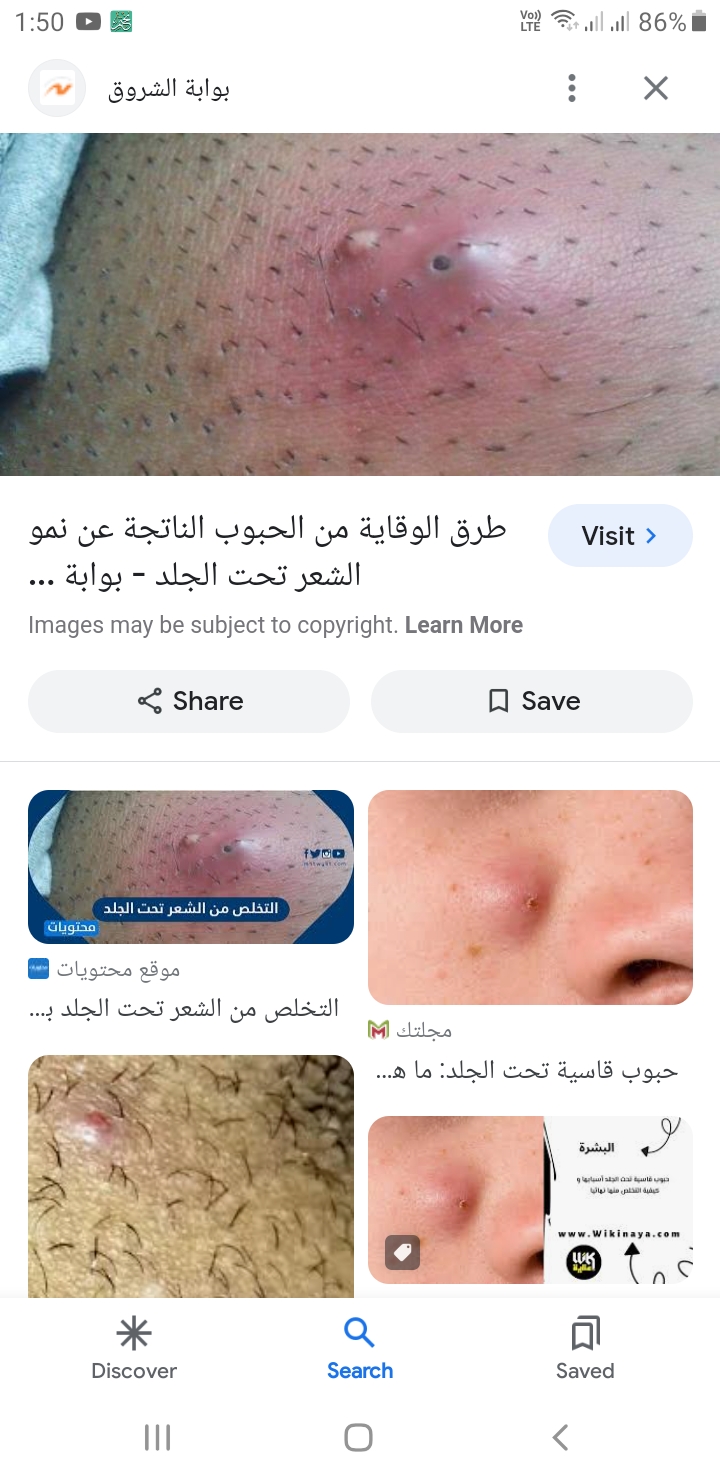Open the Learn More copyright link
Image resolution: width=720 pixels, height=1480 pixels.
click(x=464, y=625)
